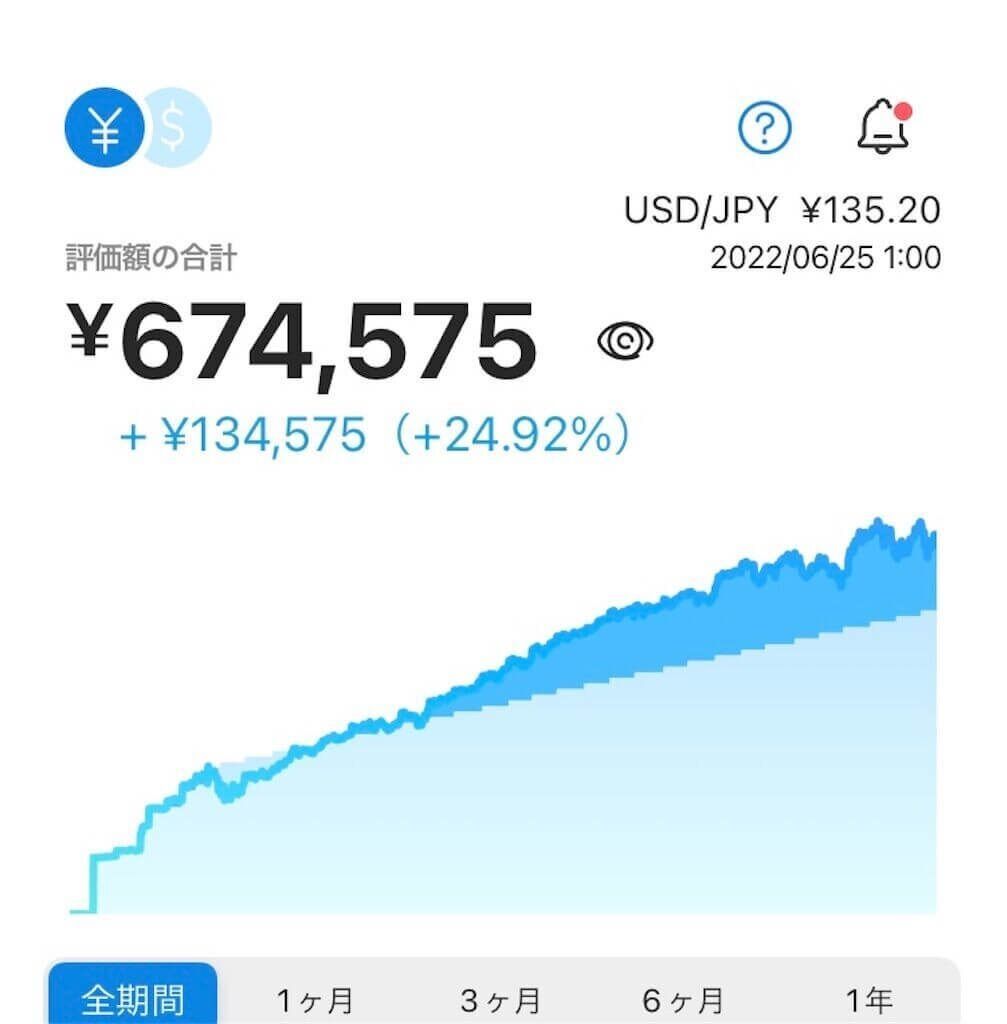Hide the total valuation amount

625,343
